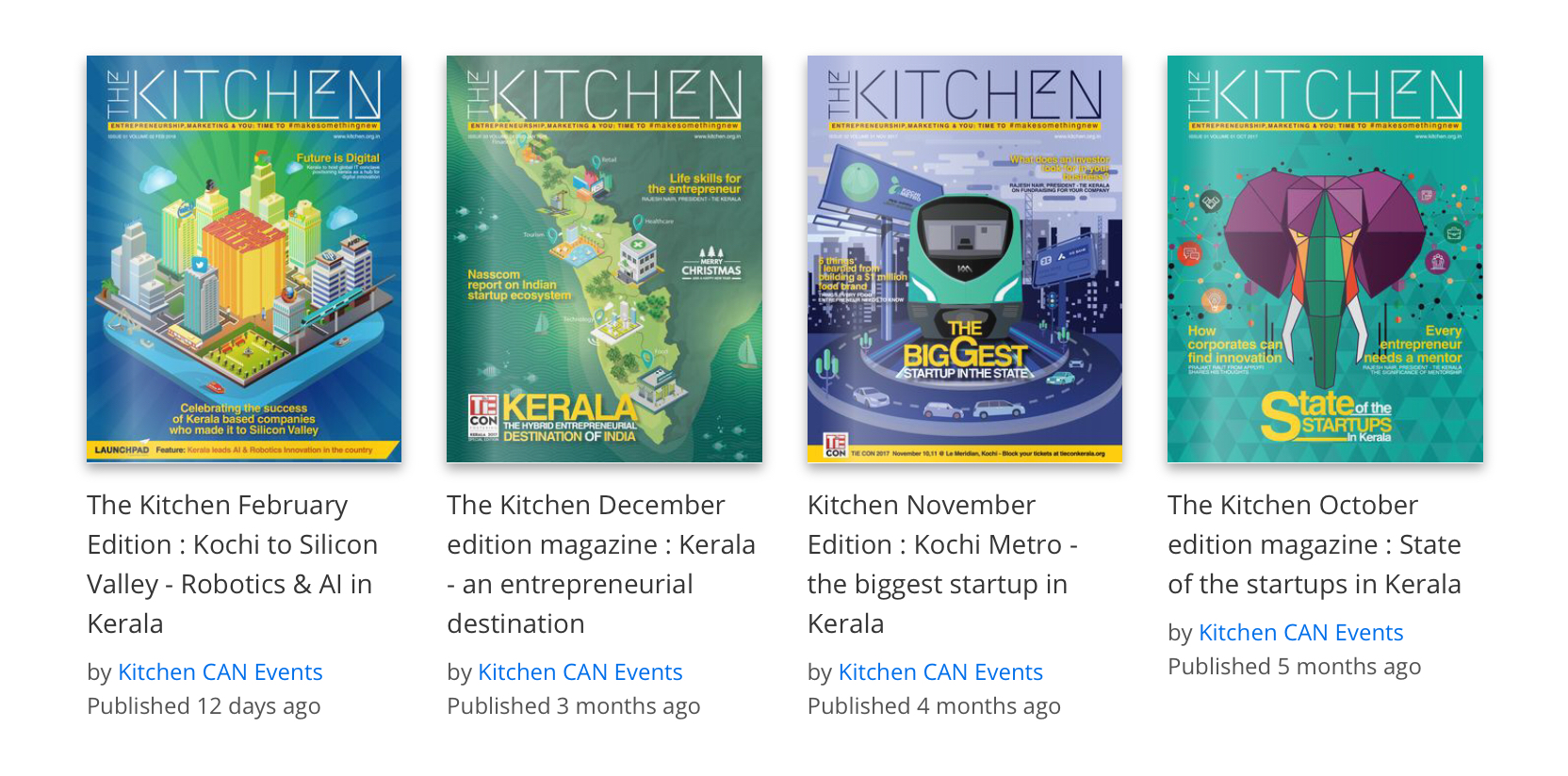1568x776 pixels.
Task: Visit Kitchen CAN Events under the October edition
Action: click(1300, 632)
